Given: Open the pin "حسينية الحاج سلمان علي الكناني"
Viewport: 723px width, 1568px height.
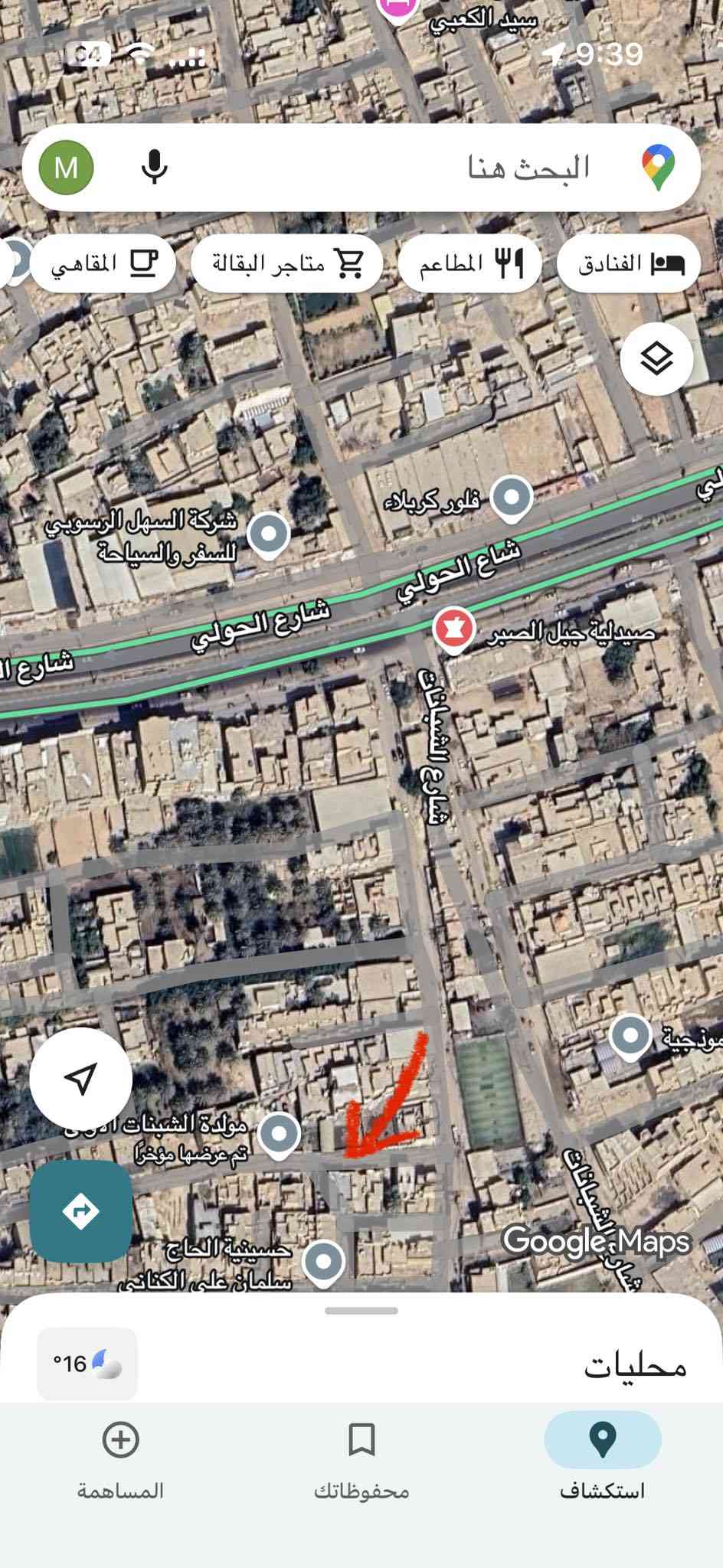Looking at the screenshot, I should click(323, 1259).
